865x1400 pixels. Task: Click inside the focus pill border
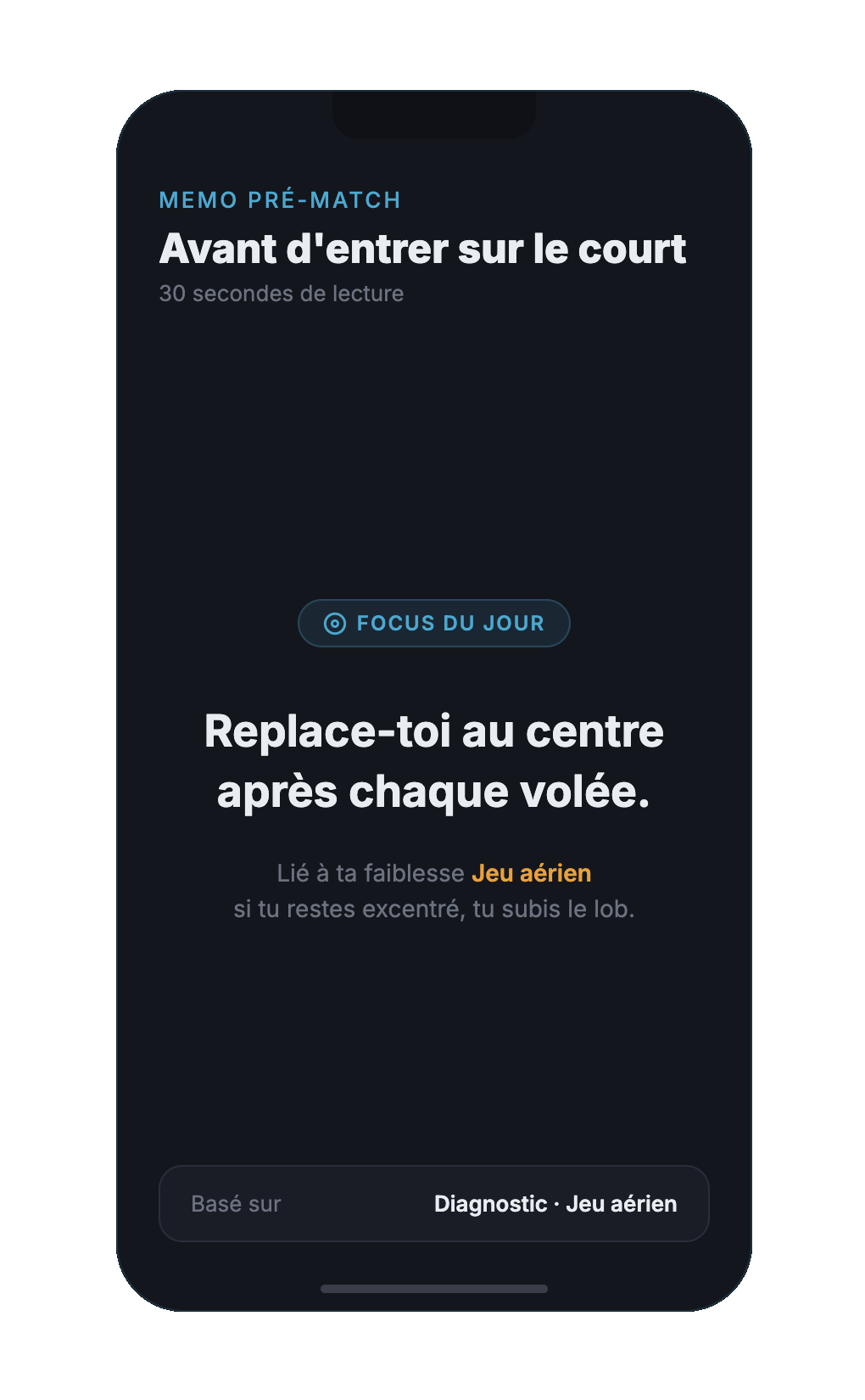(x=433, y=623)
